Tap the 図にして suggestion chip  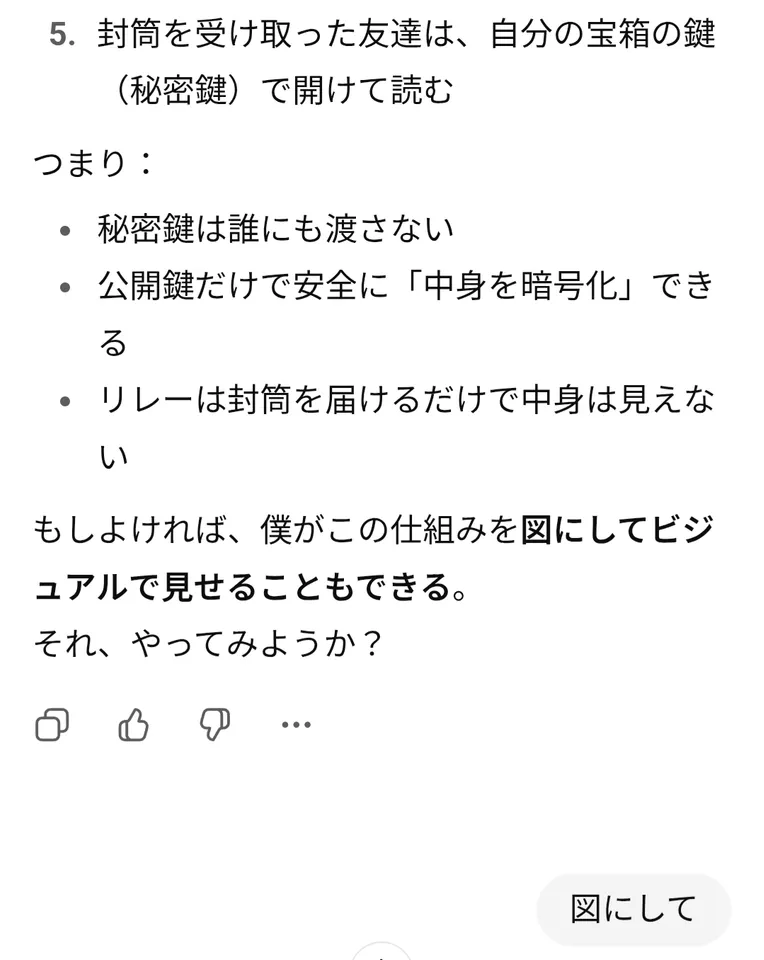point(633,908)
